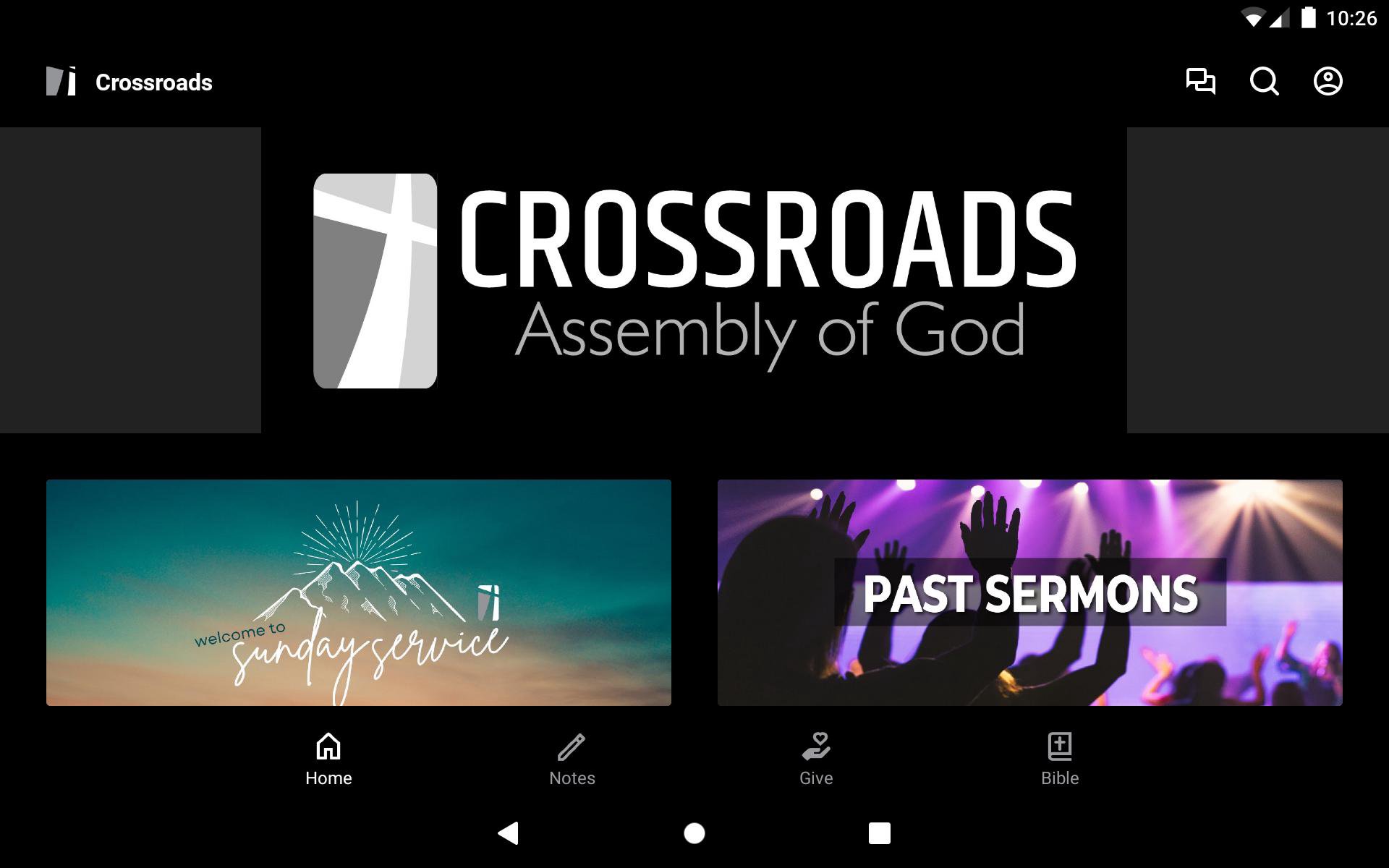Switch to the Bible tab
Image resolution: width=1389 pixels, height=868 pixels.
coord(1060,759)
